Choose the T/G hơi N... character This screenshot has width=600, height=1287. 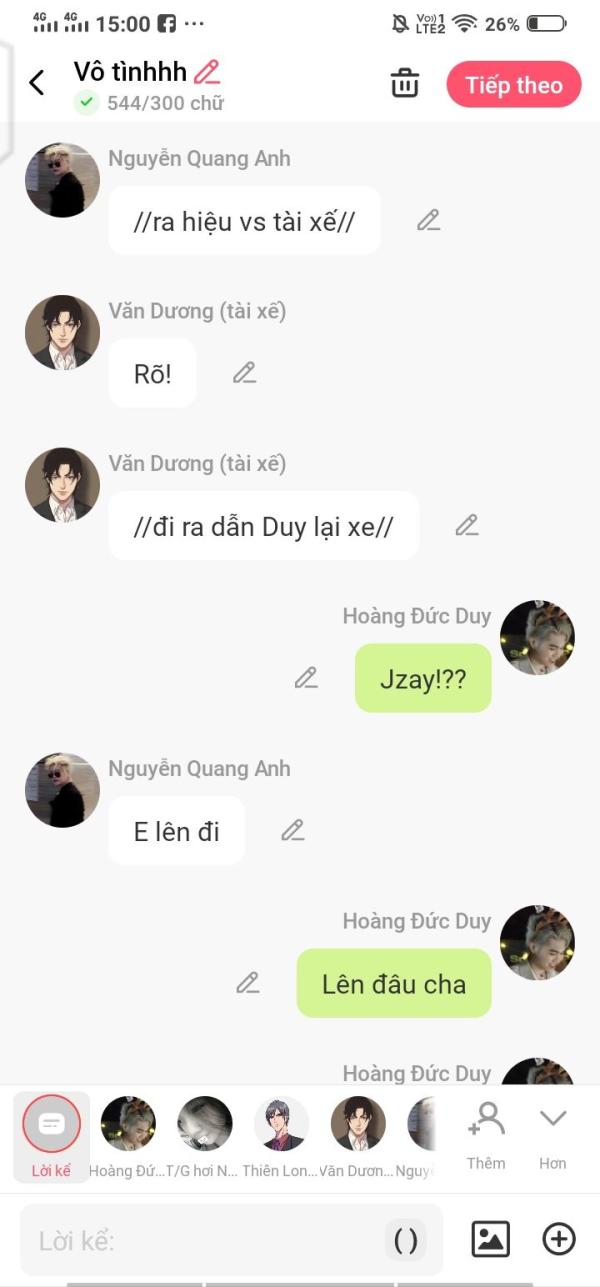click(x=204, y=1135)
